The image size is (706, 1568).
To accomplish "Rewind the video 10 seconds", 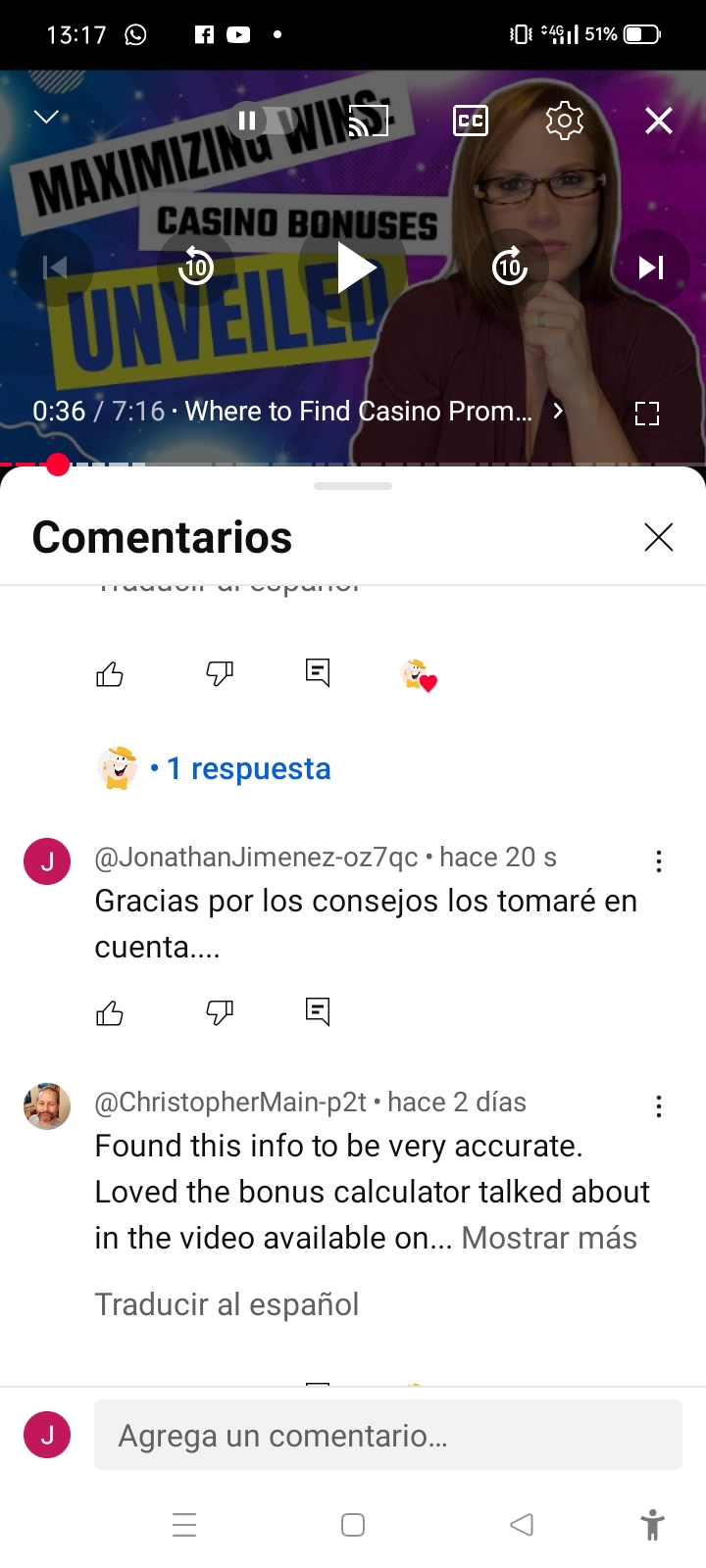I will tap(196, 267).
